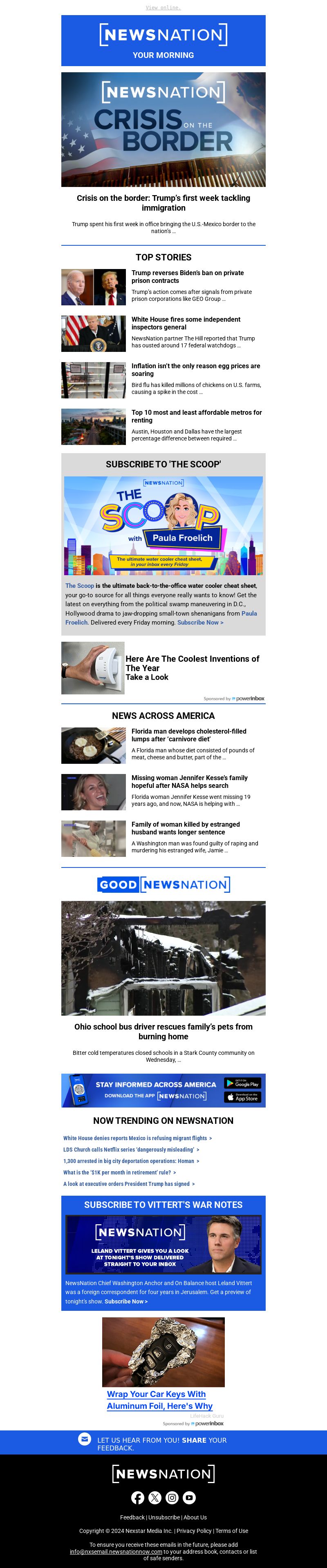Tap the Unsubscribe link

(164, 1517)
